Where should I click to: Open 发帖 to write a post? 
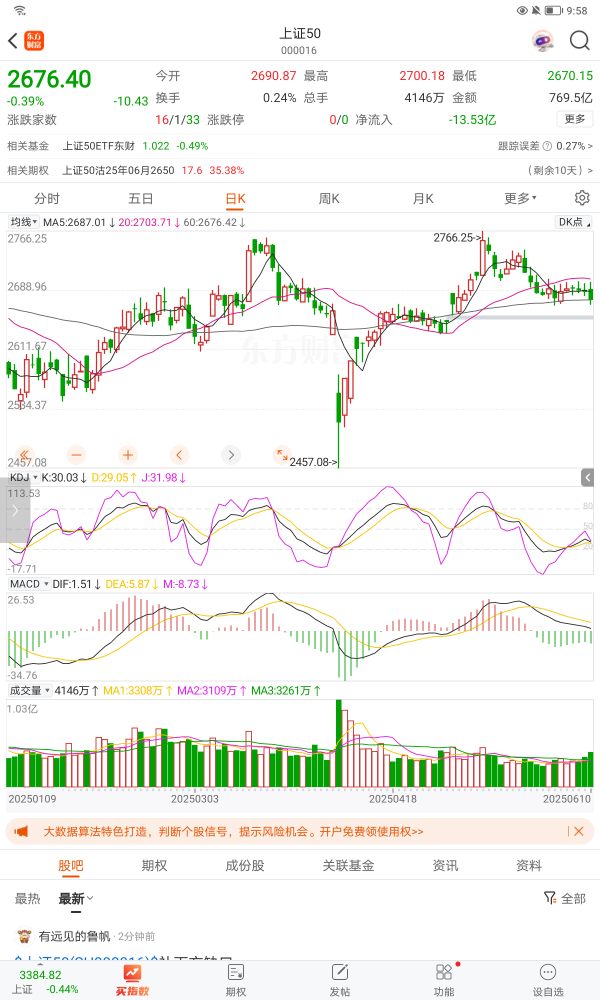340,980
